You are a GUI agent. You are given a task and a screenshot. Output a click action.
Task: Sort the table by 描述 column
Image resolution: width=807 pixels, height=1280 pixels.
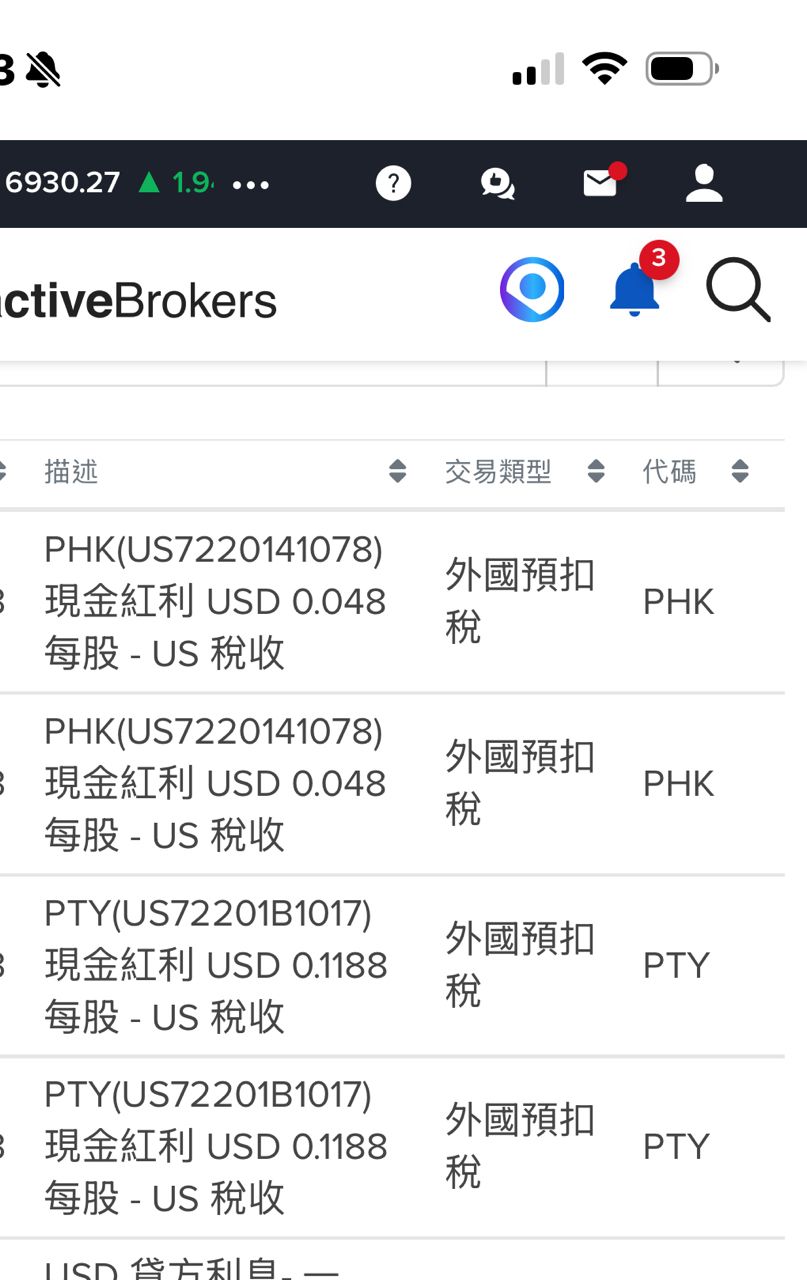397,471
